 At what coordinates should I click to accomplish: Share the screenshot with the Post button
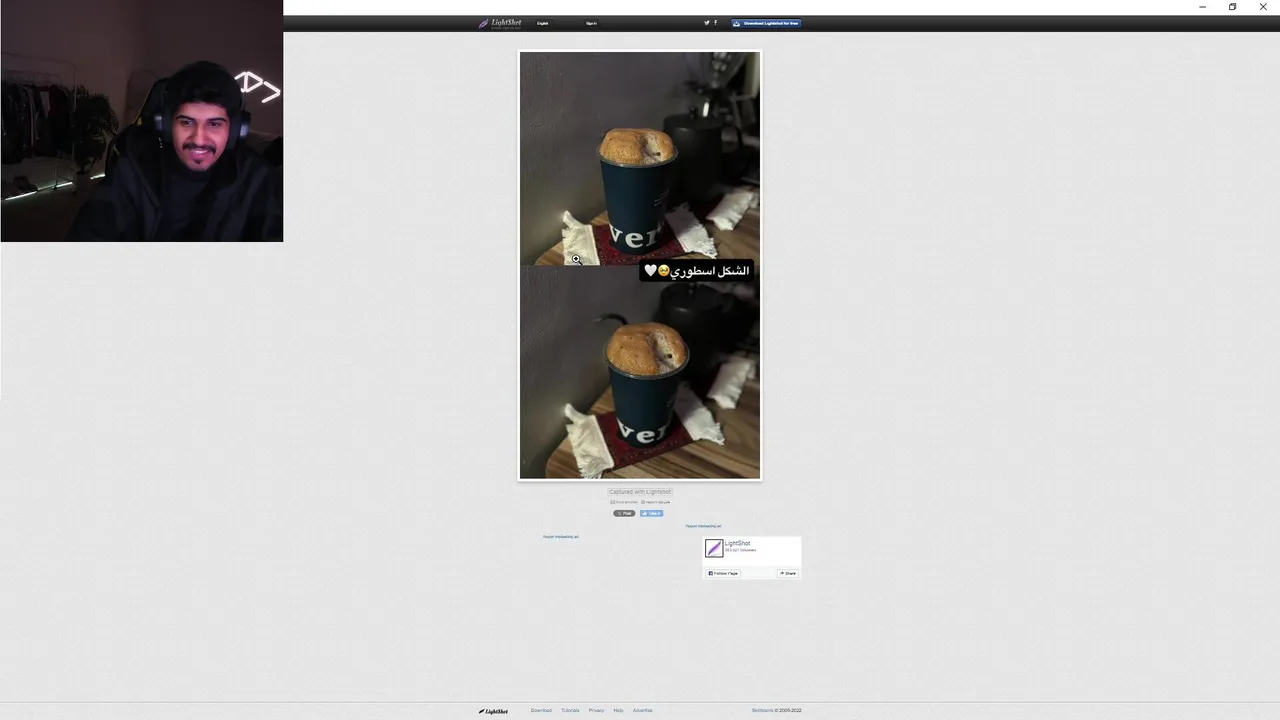pos(624,513)
